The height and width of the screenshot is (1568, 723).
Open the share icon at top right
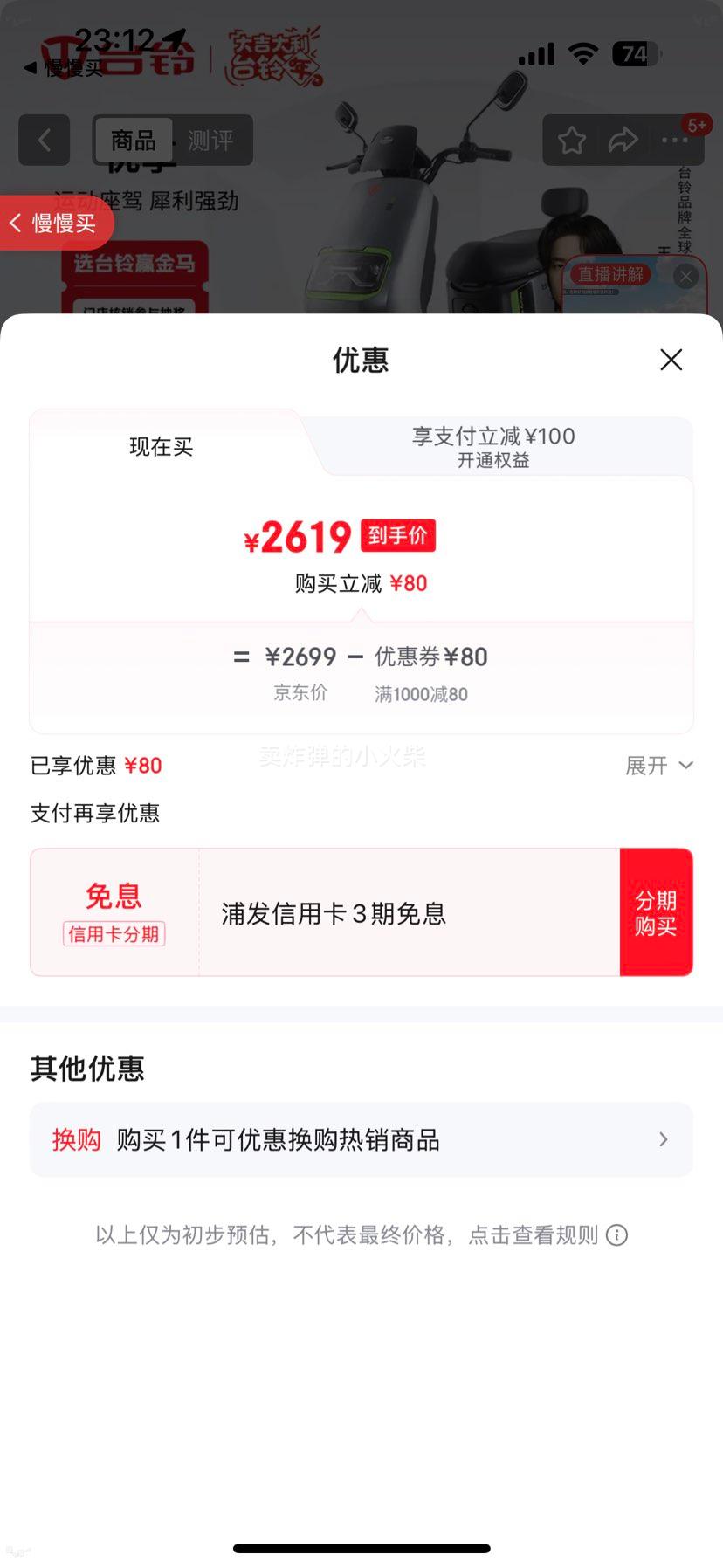pos(623,140)
